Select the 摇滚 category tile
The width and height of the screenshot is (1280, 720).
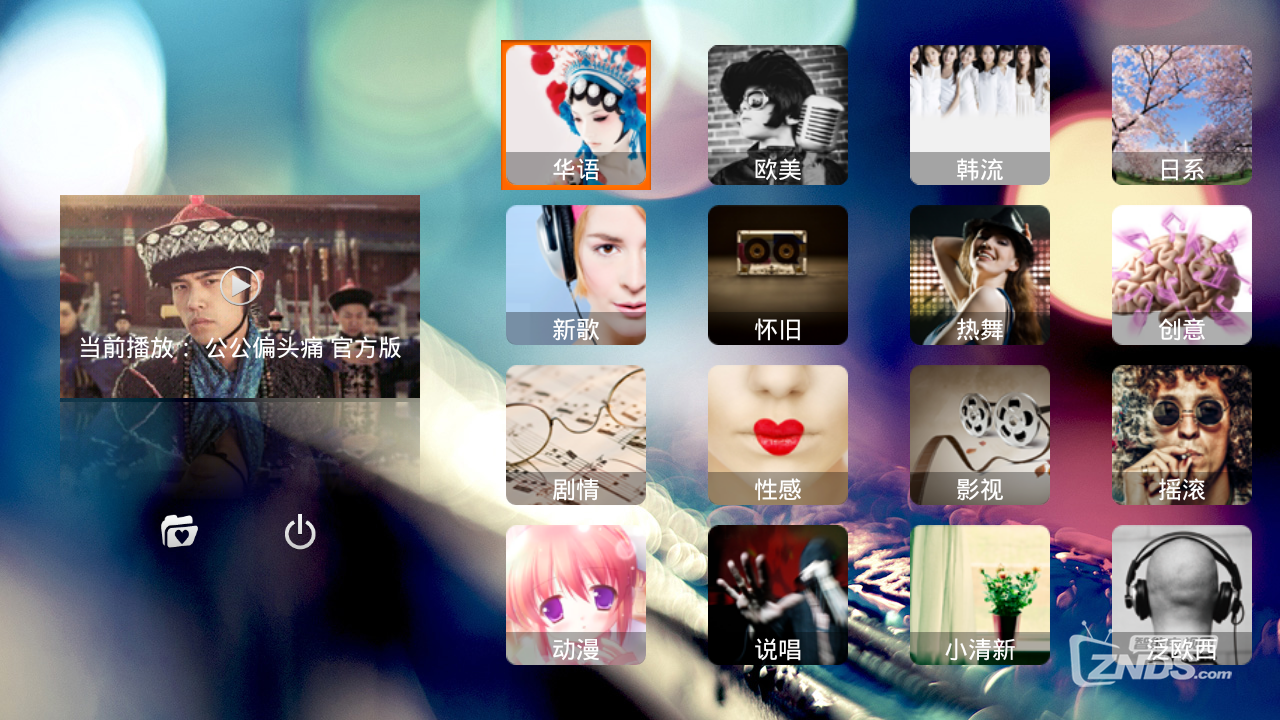[1182, 435]
